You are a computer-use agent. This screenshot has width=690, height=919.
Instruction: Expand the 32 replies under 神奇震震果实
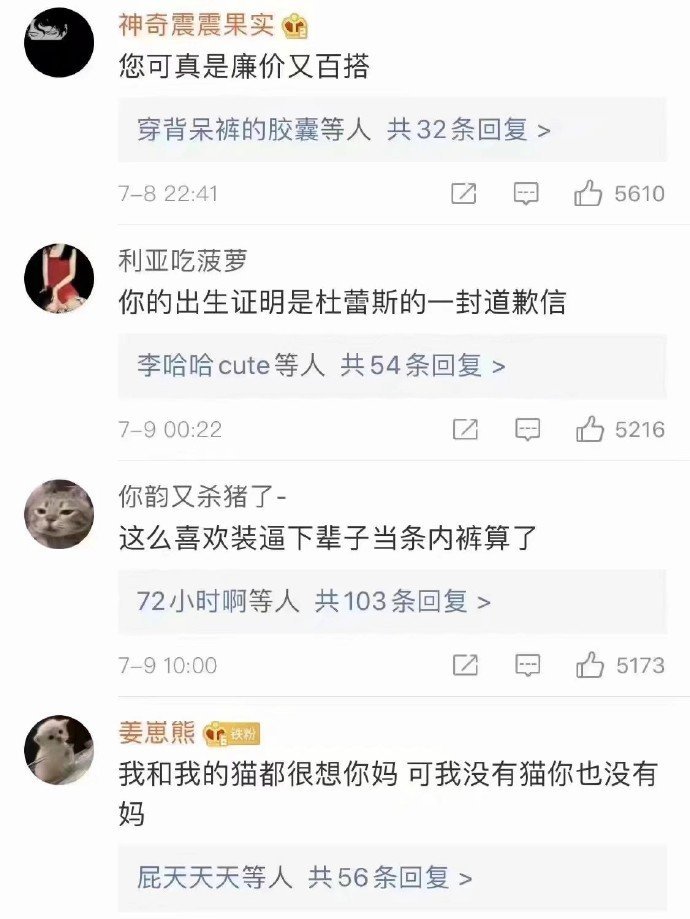pos(344,130)
